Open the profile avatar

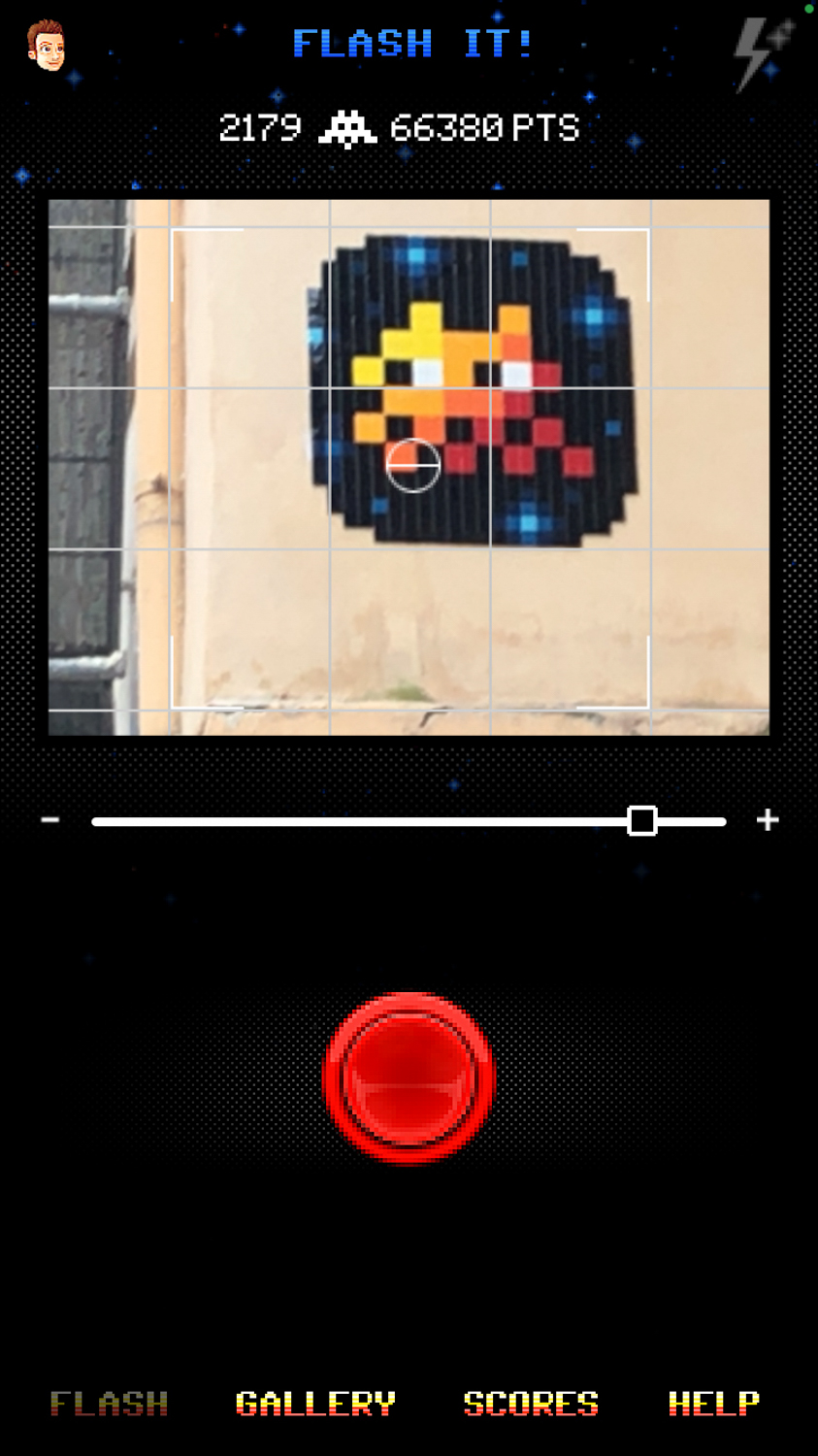[x=46, y=45]
